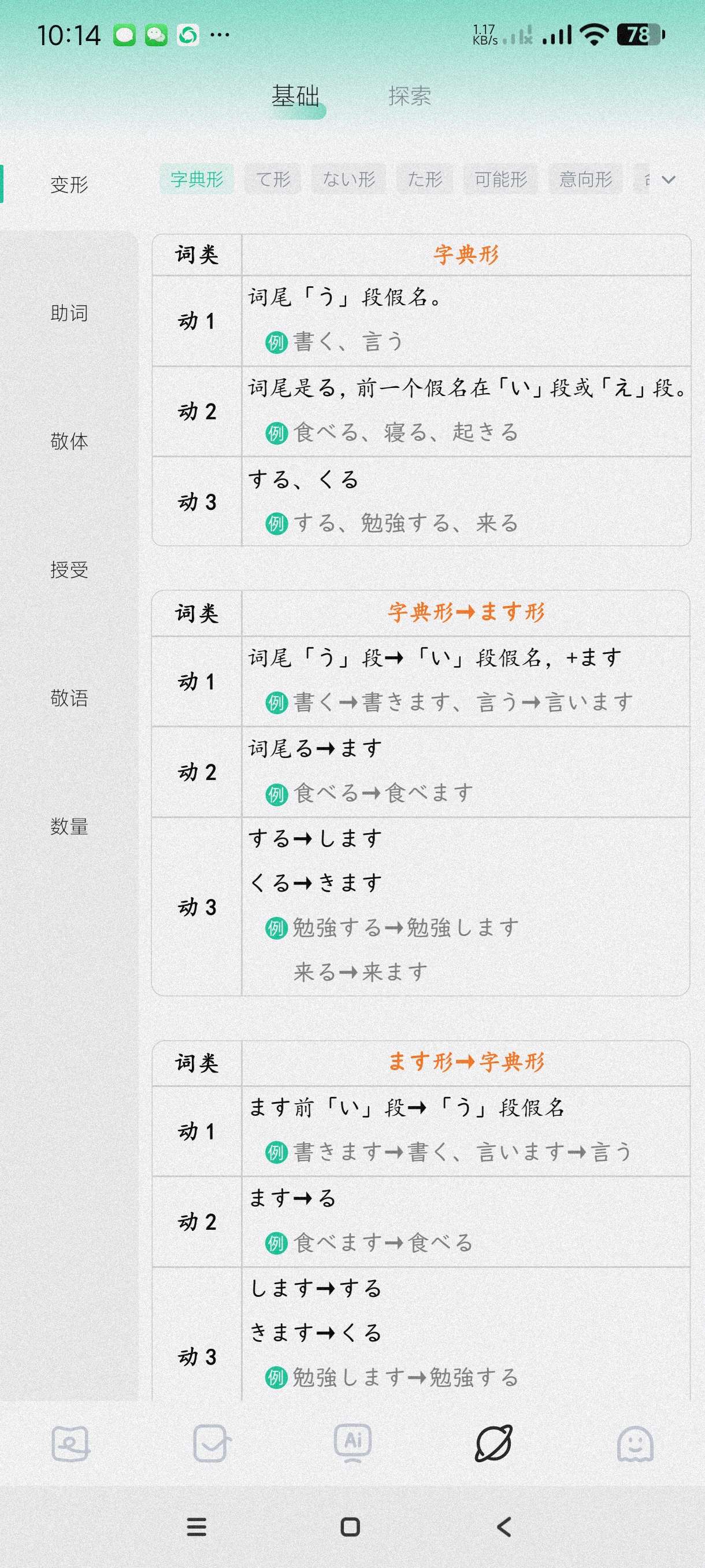Screen dimensions: 705x1568
Task: Open the first bottom navigation tab
Action: coord(70,1443)
